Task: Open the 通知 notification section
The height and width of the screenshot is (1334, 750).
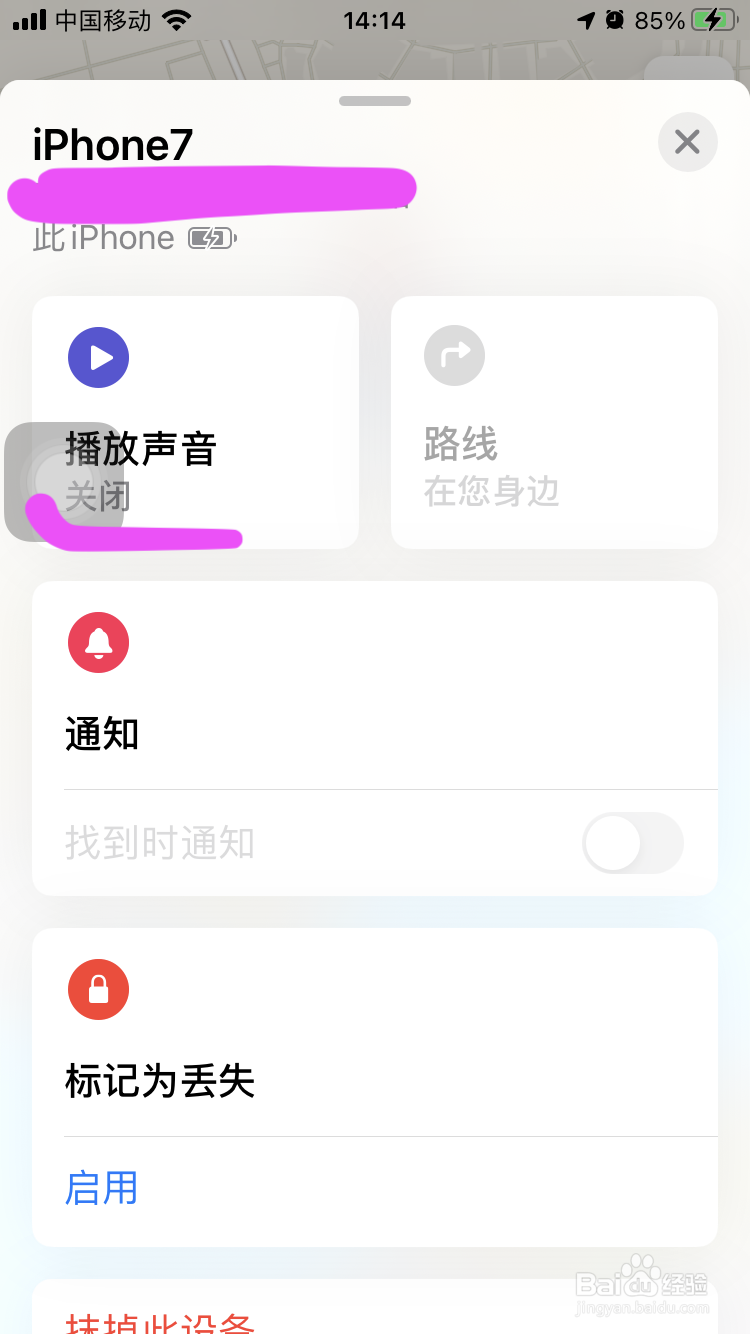Action: (101, 735)
